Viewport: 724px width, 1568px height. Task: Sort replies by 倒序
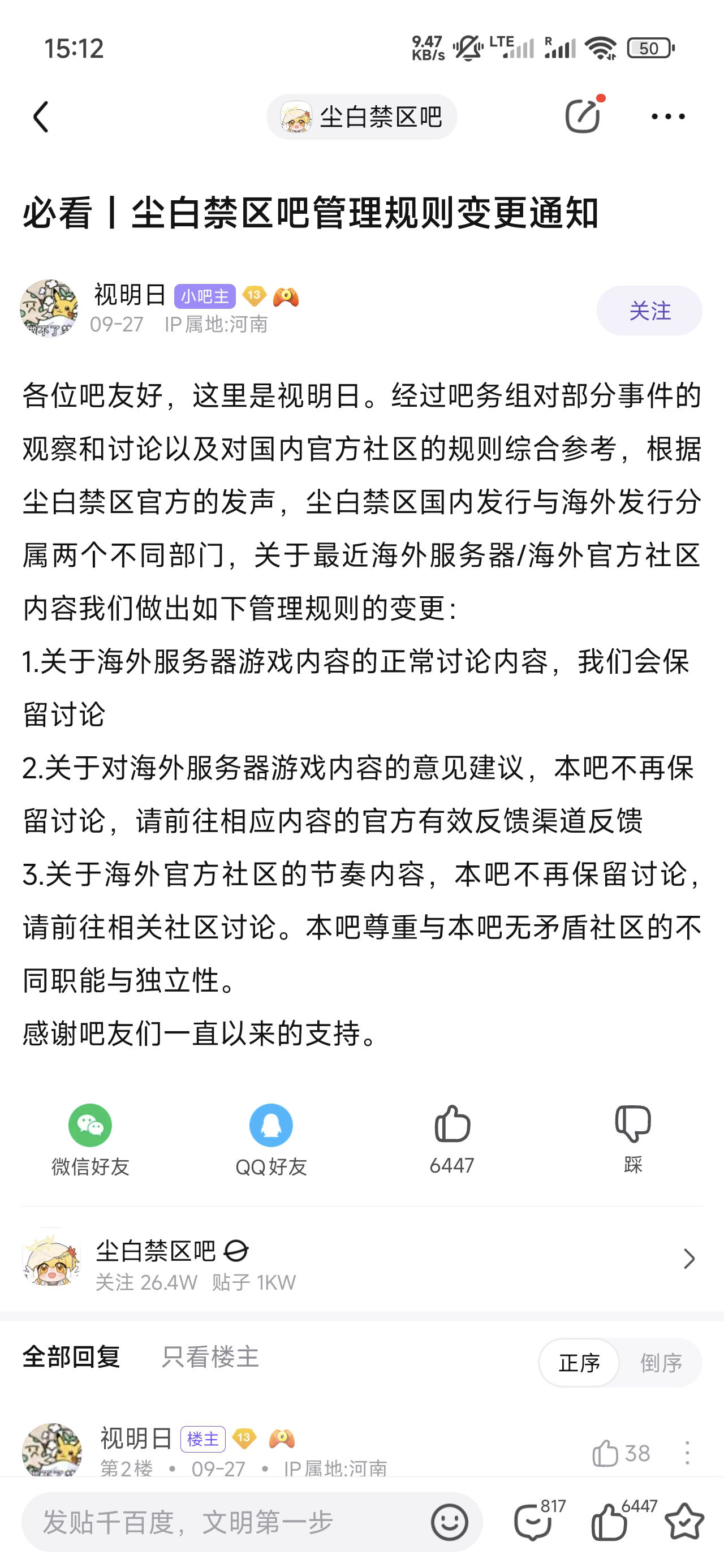coord(661,1363)
